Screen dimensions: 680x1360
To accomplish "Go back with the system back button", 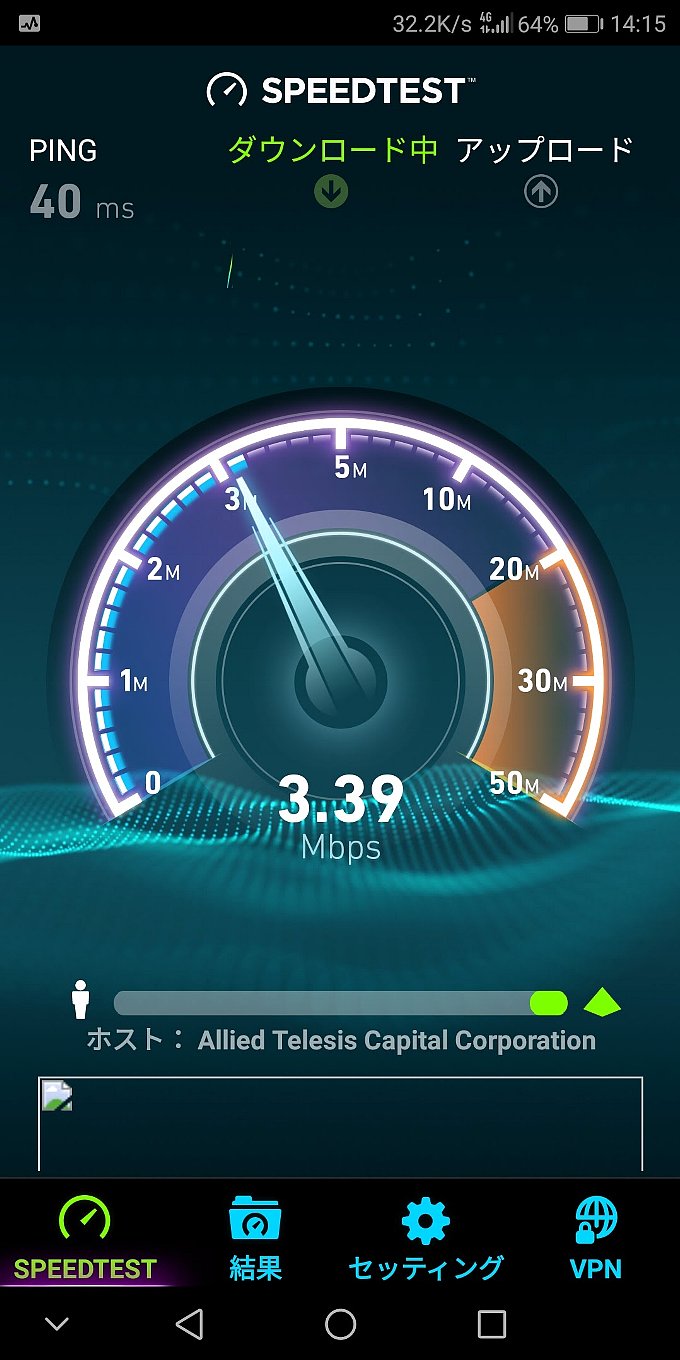I will pyautogui.click(x=188, y=1324).
